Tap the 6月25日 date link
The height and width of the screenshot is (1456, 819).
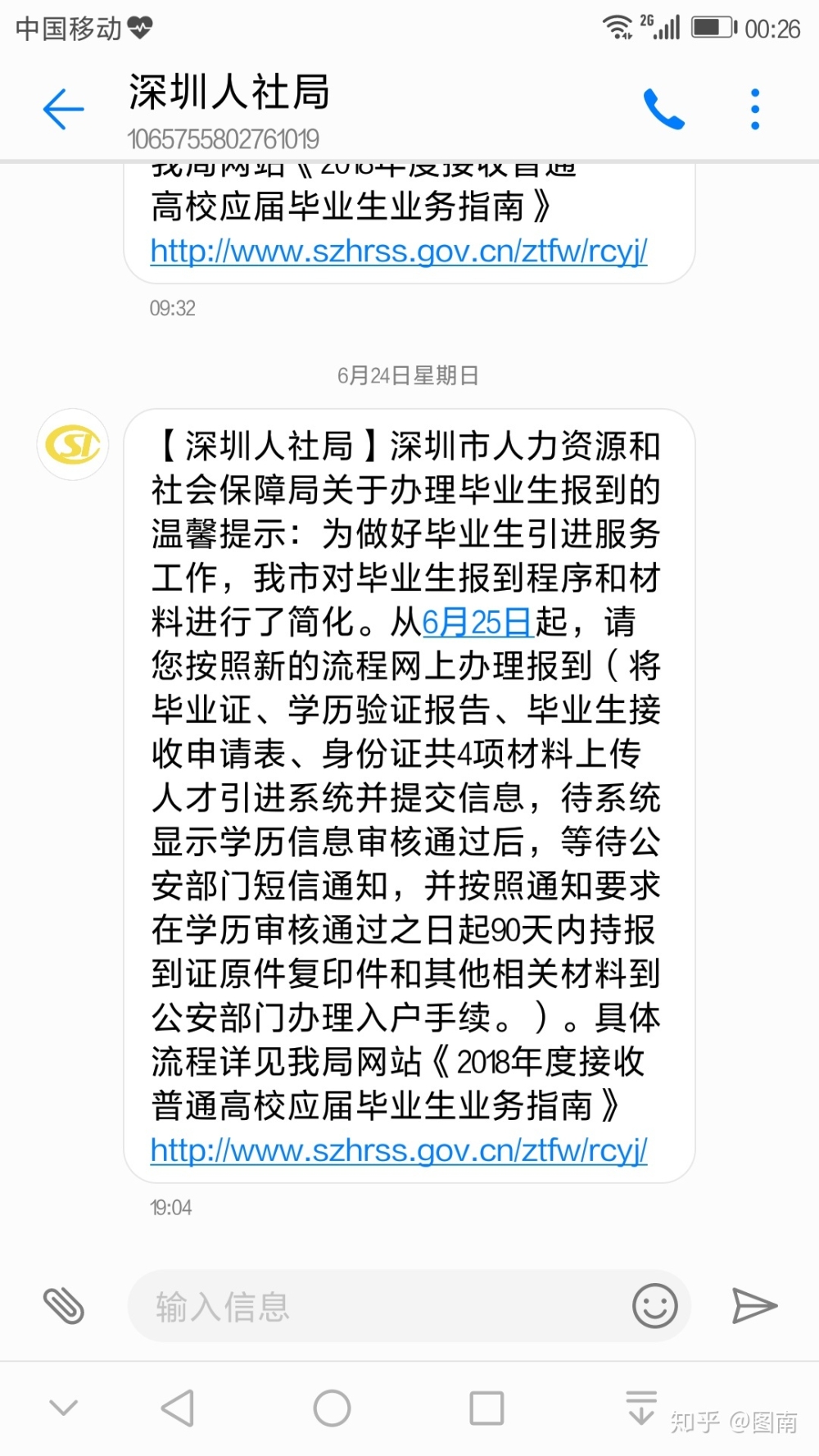(x=477, y=622)
